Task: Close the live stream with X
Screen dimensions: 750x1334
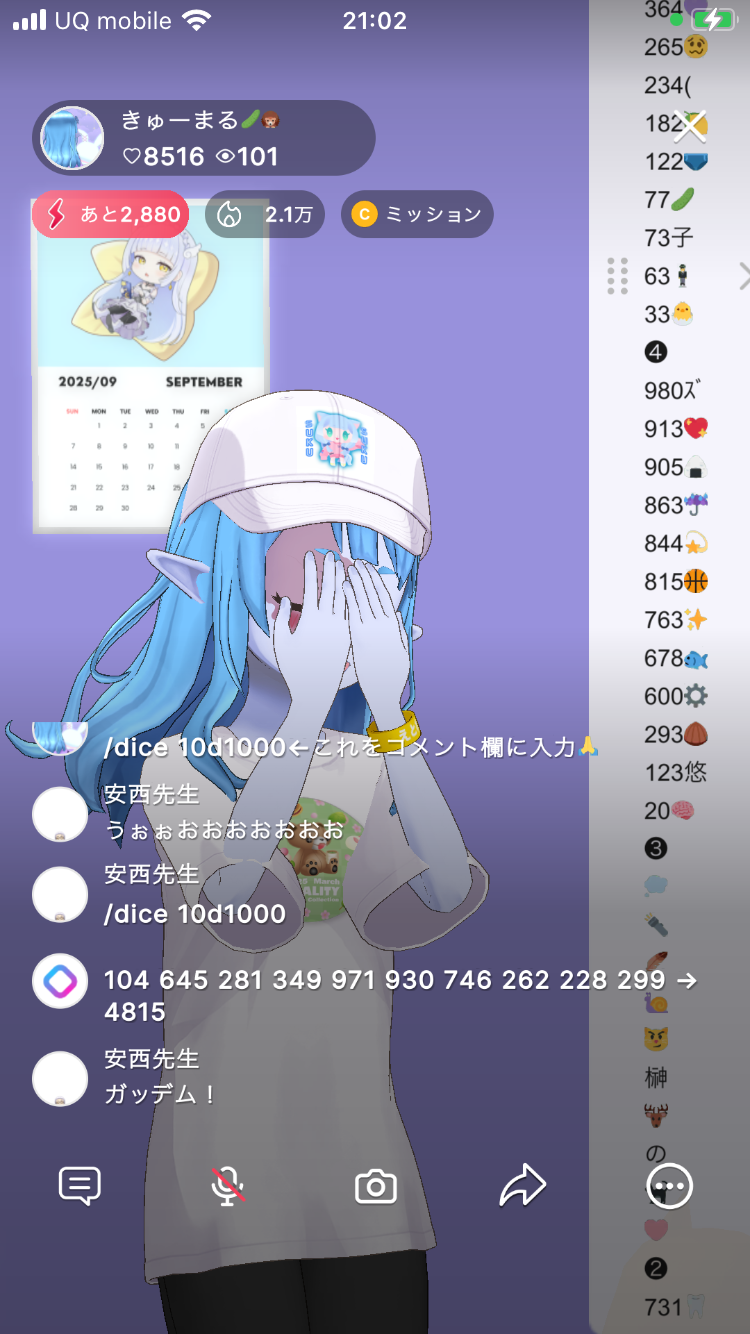Action: [x=689, y=127]
